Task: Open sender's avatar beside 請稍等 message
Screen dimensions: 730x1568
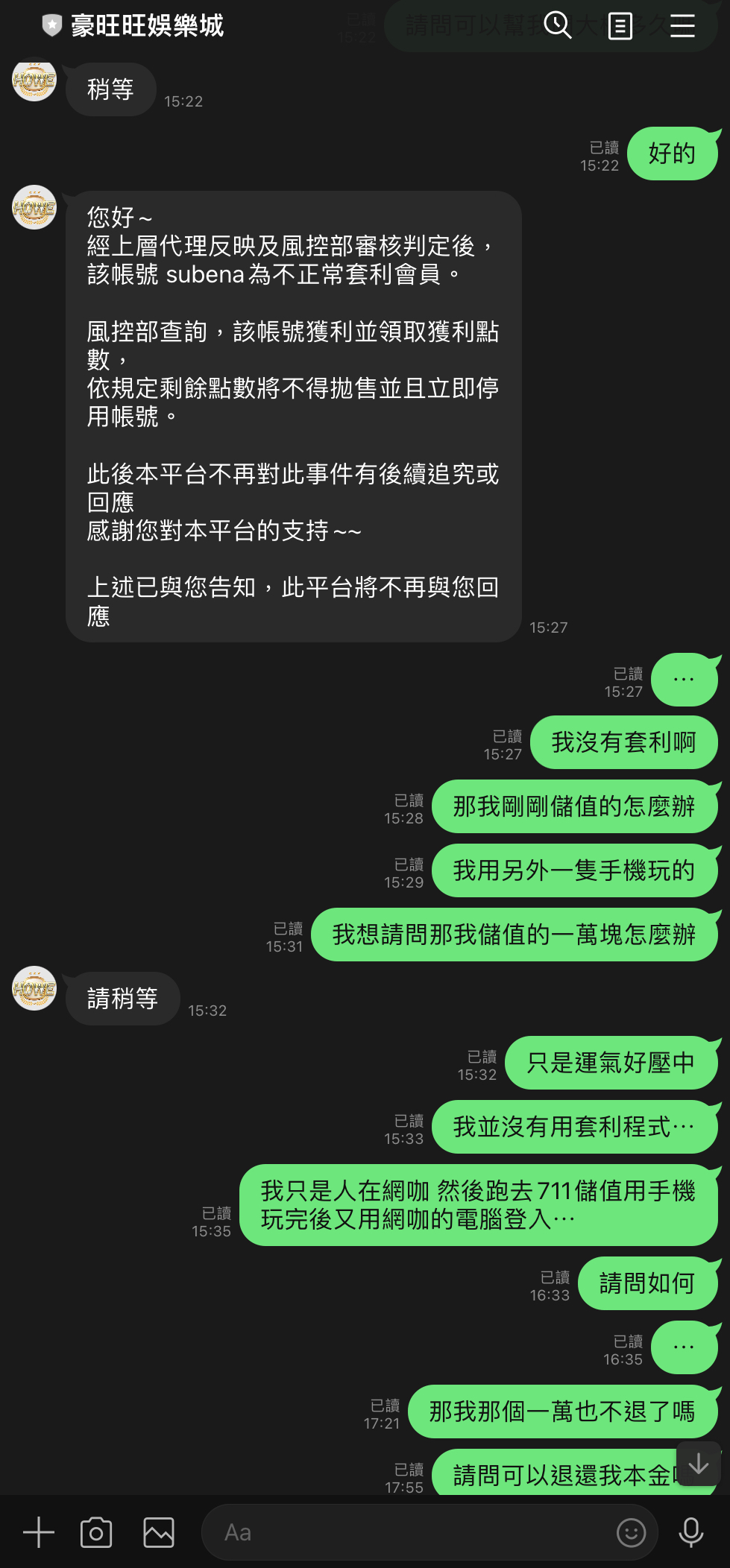Action: click(34, 988)
